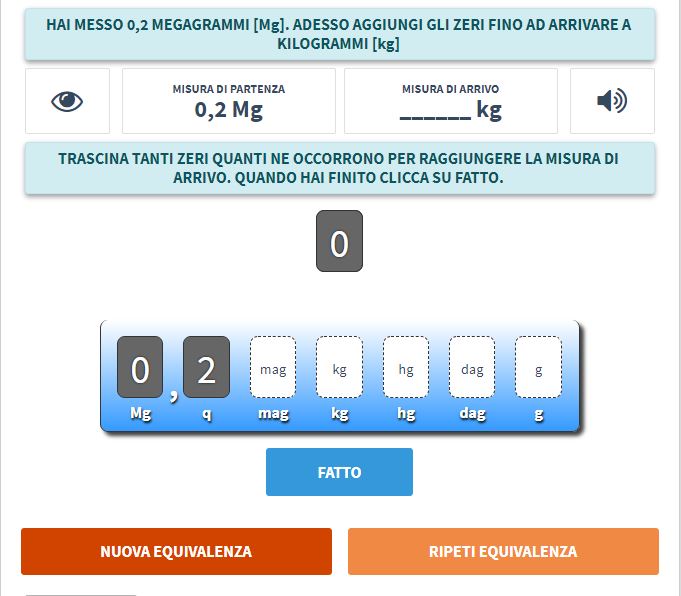Select the empty g slot
This screenshot has width=681, height=596.
538,368
